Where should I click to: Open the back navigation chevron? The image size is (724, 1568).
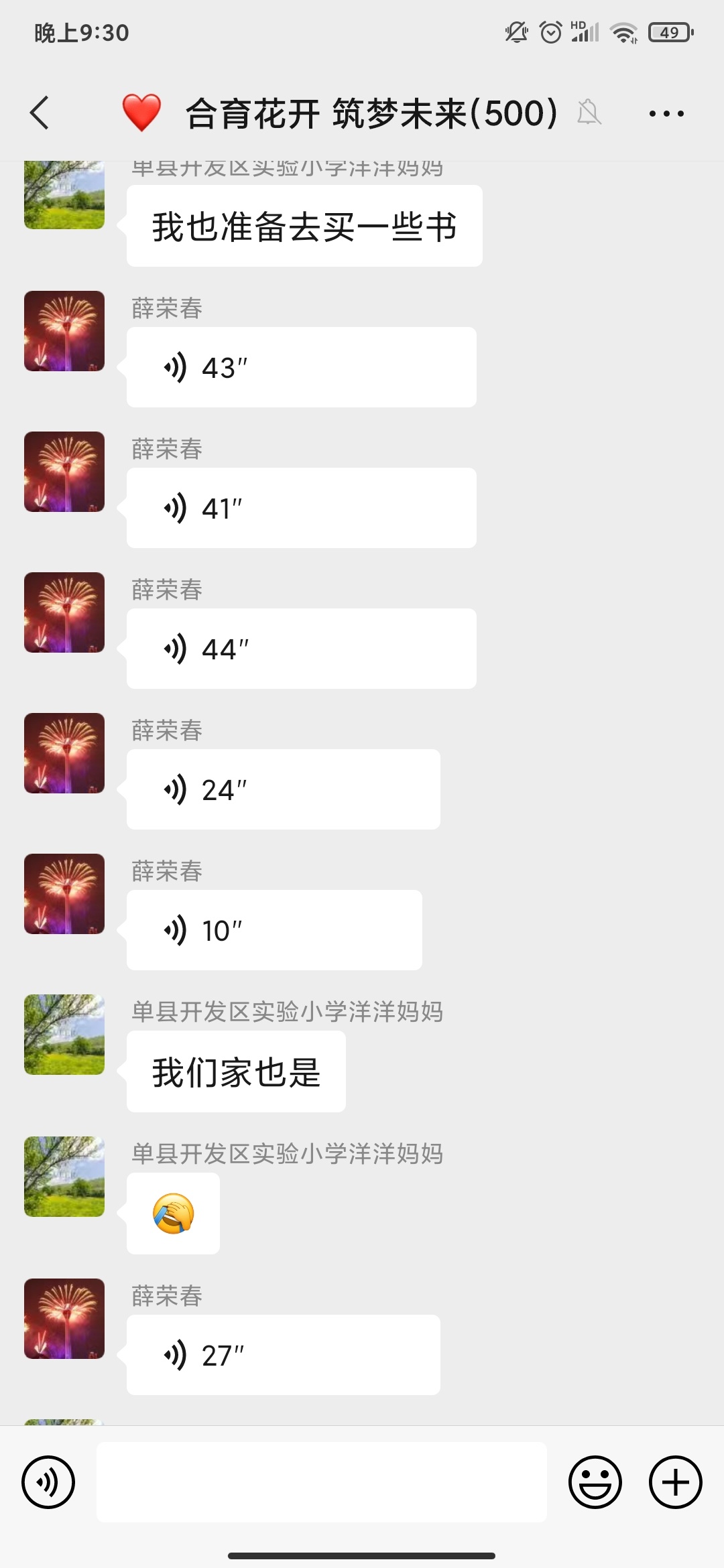(x=38, y=113)
